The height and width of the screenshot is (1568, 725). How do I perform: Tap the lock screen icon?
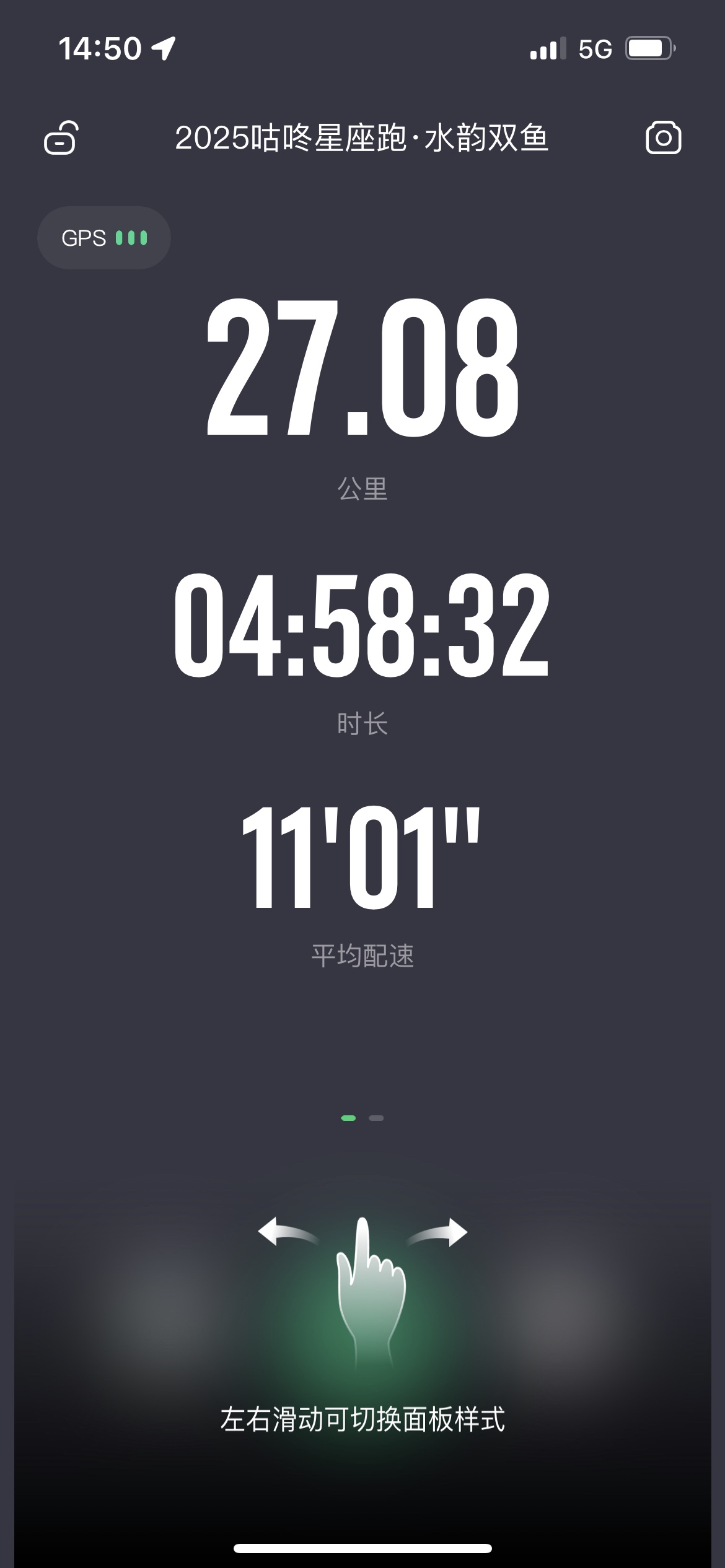click(61, 137)
